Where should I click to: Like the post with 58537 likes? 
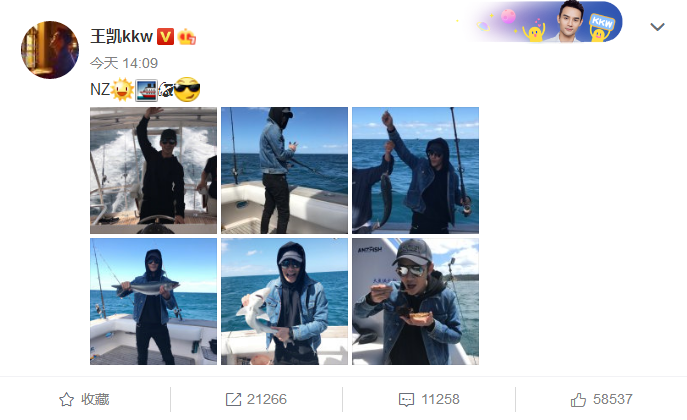pyautogui.click(x=600, y=399)
